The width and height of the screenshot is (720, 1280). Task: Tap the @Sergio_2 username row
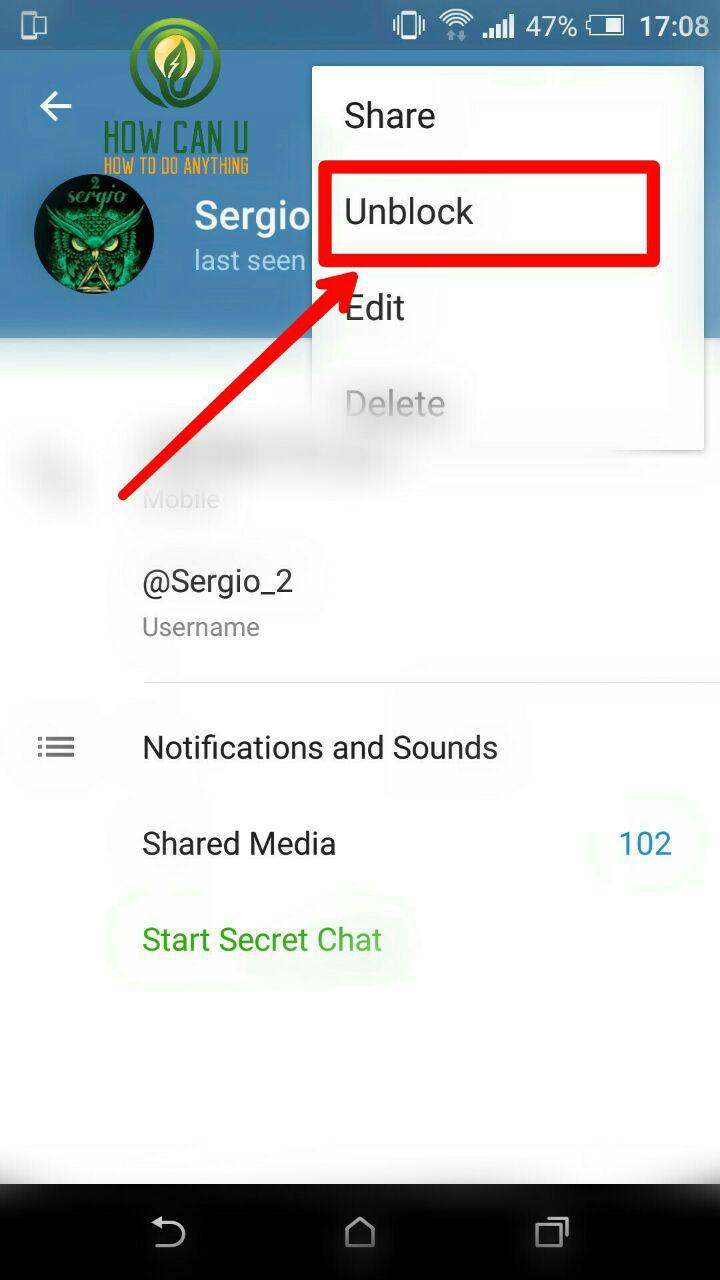pos(360,602)
